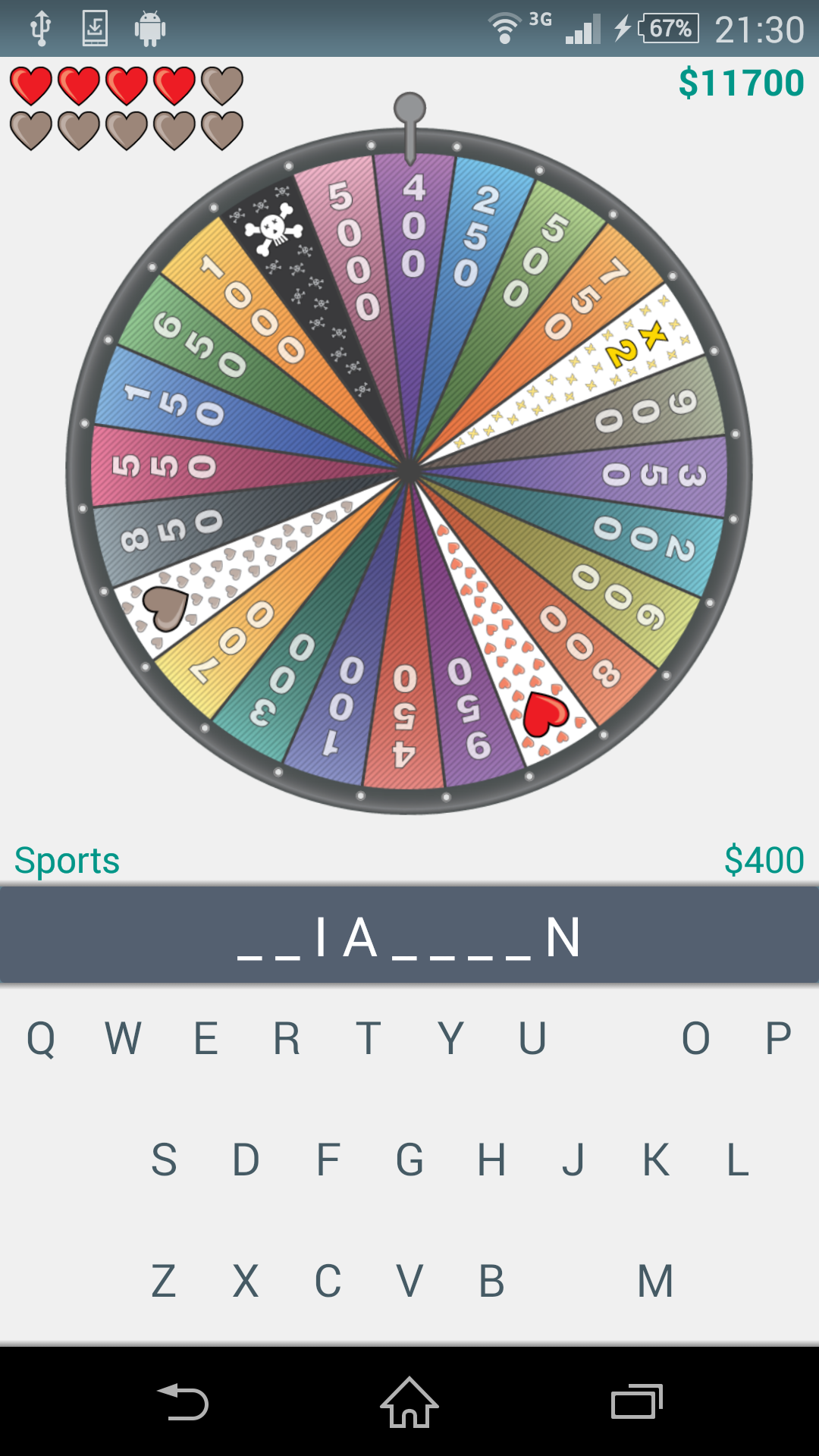819x1456 pixels.
Task: Return to the home screen
Action: click(x=409, y=1401)
